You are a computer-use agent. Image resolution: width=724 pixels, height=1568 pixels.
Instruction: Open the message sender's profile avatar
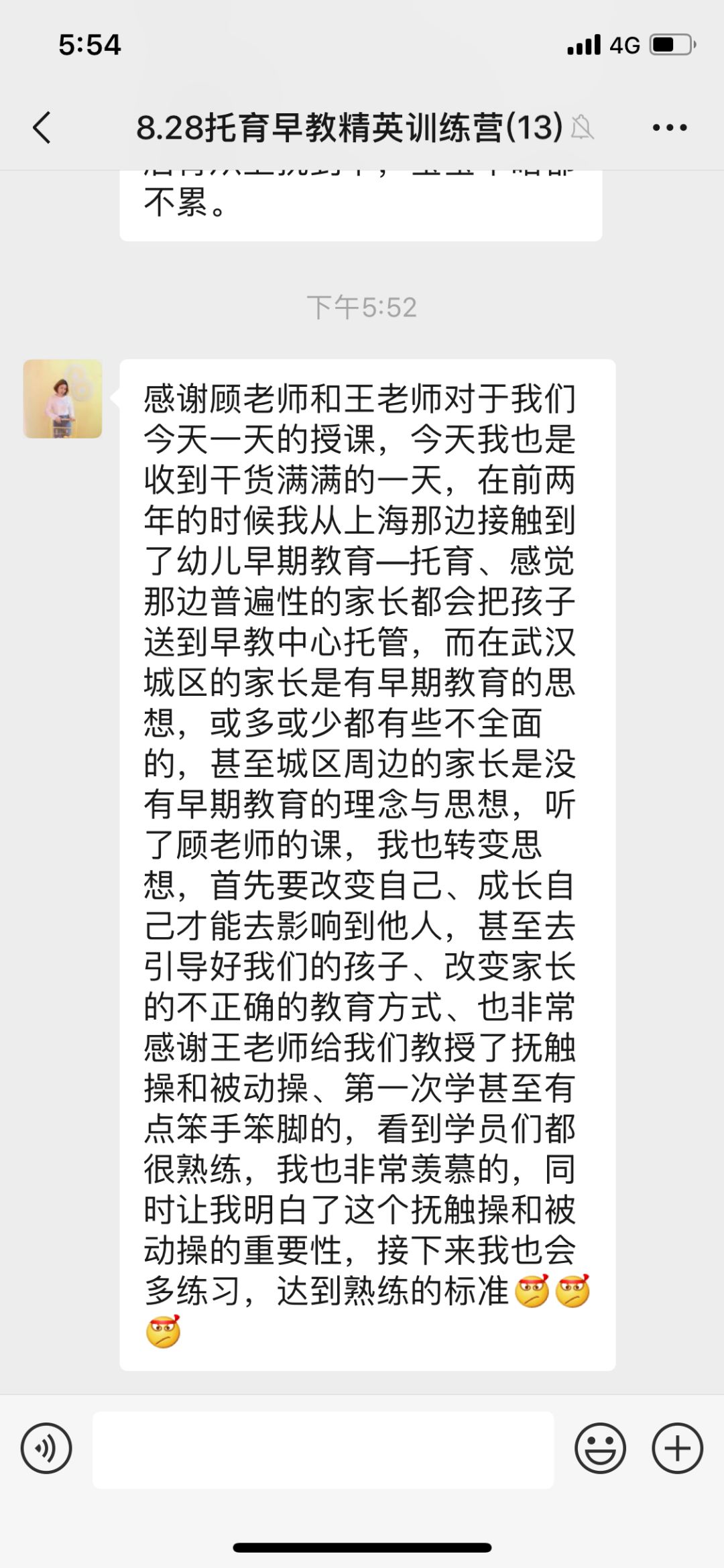tap(63, 399)
